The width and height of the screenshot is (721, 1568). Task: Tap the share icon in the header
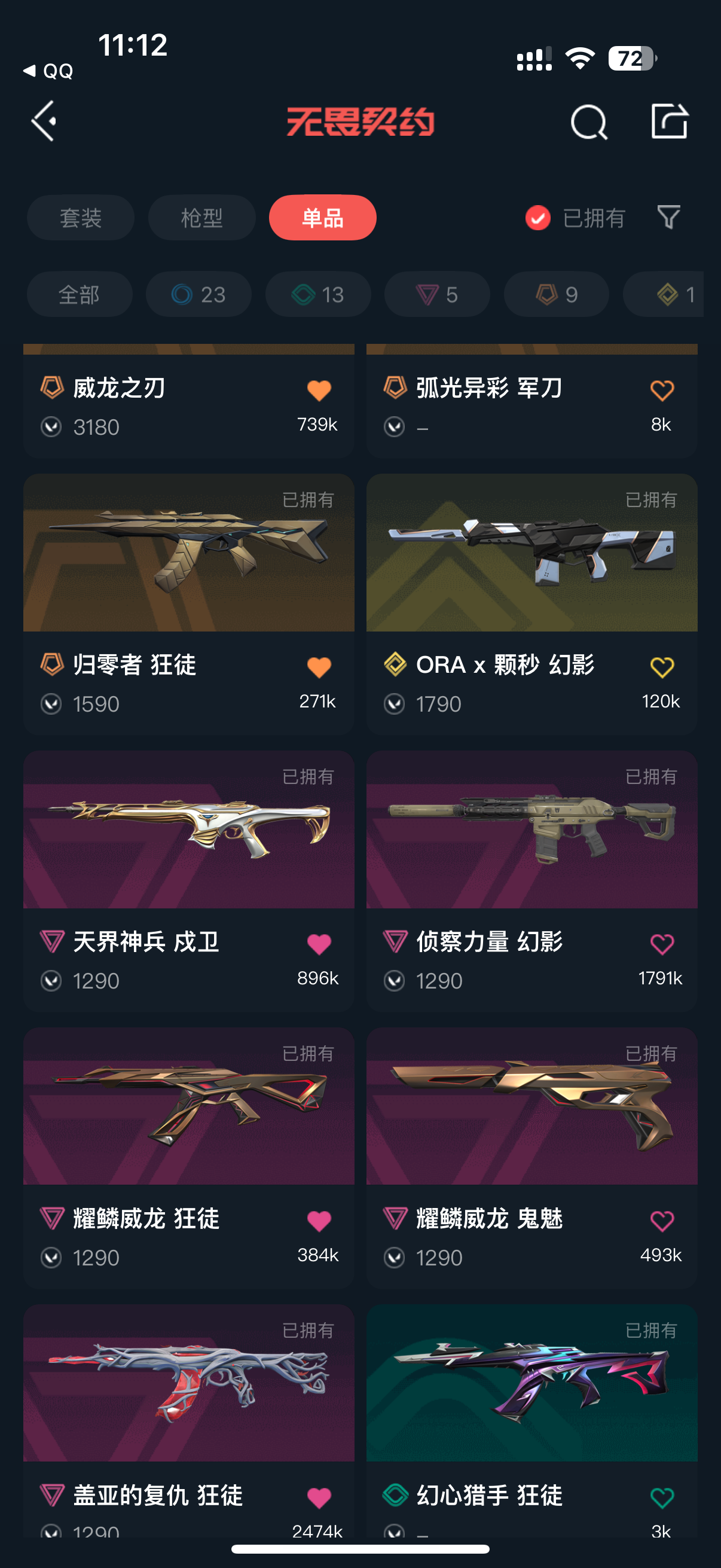point(669,121)
